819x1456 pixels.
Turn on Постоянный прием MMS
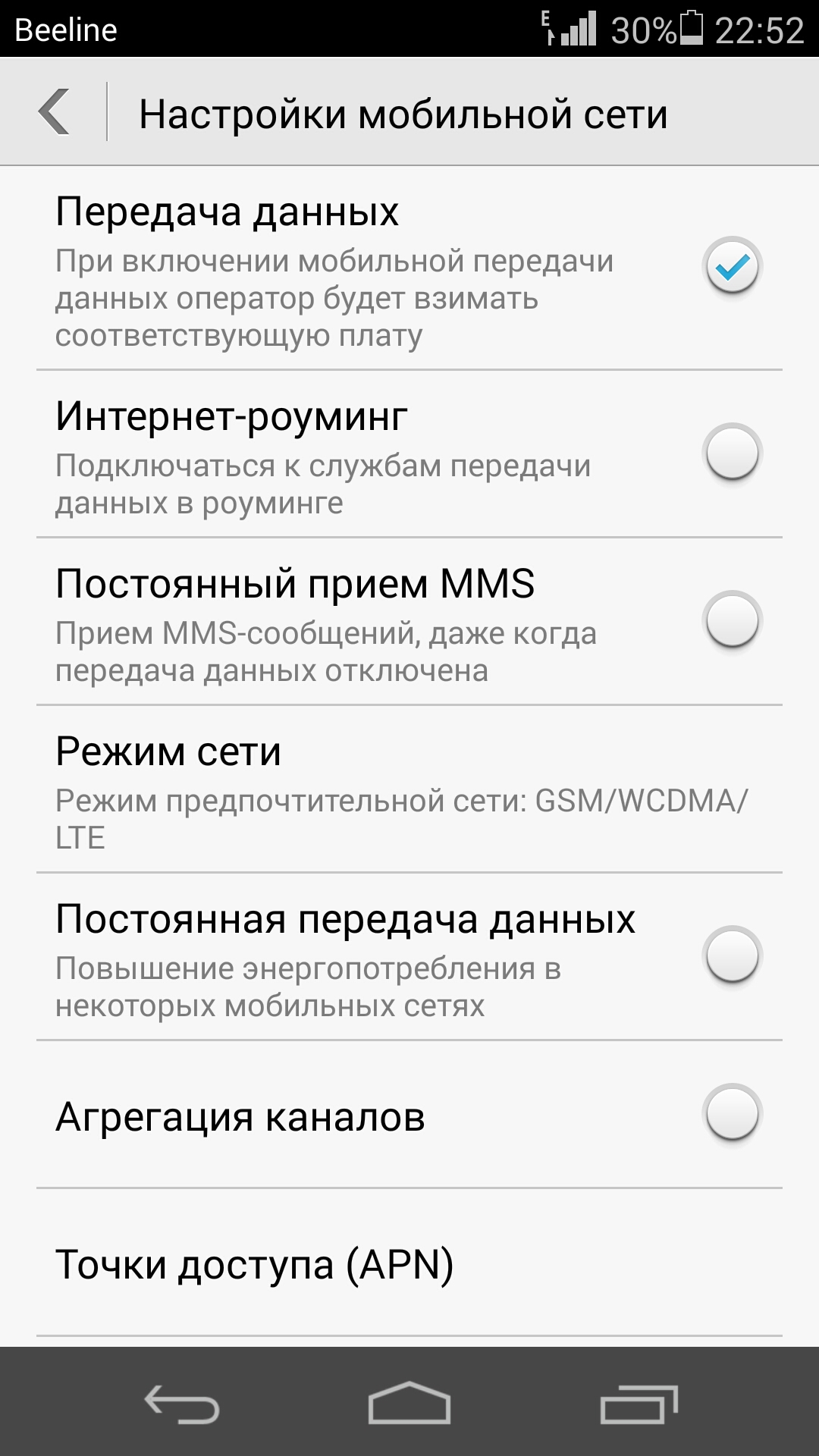pyautogui.click(x=732, y=620)
